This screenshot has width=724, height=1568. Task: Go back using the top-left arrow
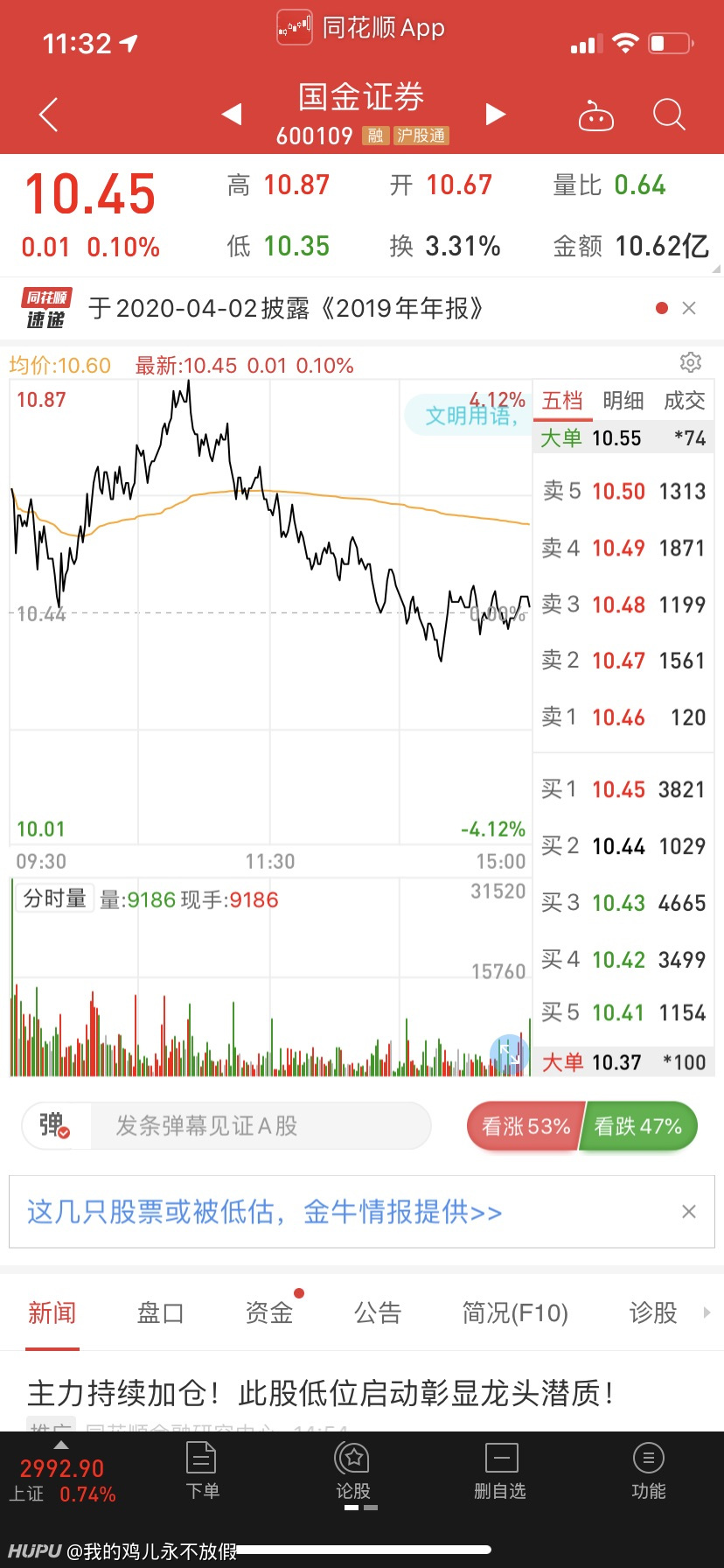pos(49,115)
